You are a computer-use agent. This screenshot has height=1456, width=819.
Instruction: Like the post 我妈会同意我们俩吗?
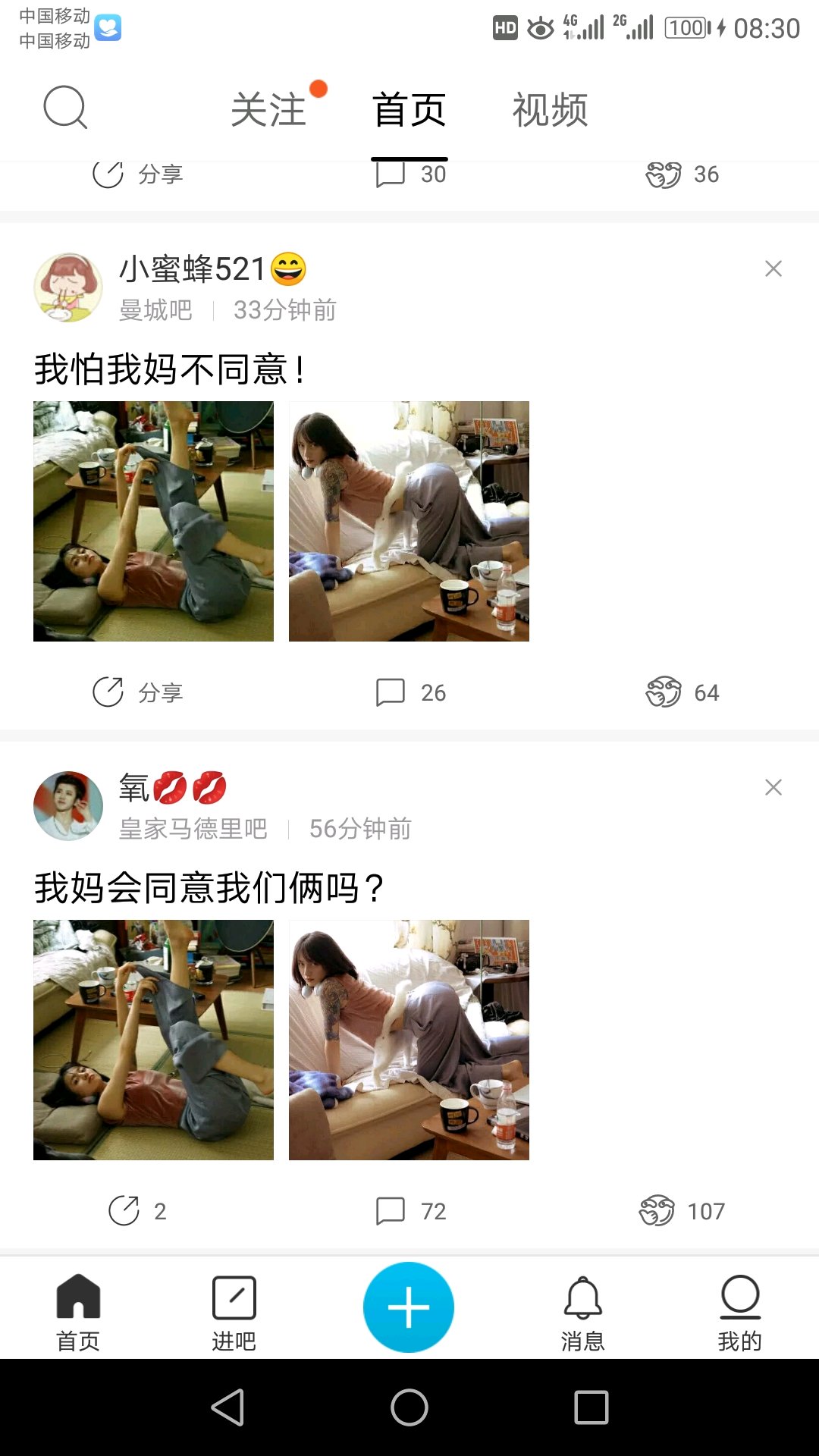[681, 1211]
